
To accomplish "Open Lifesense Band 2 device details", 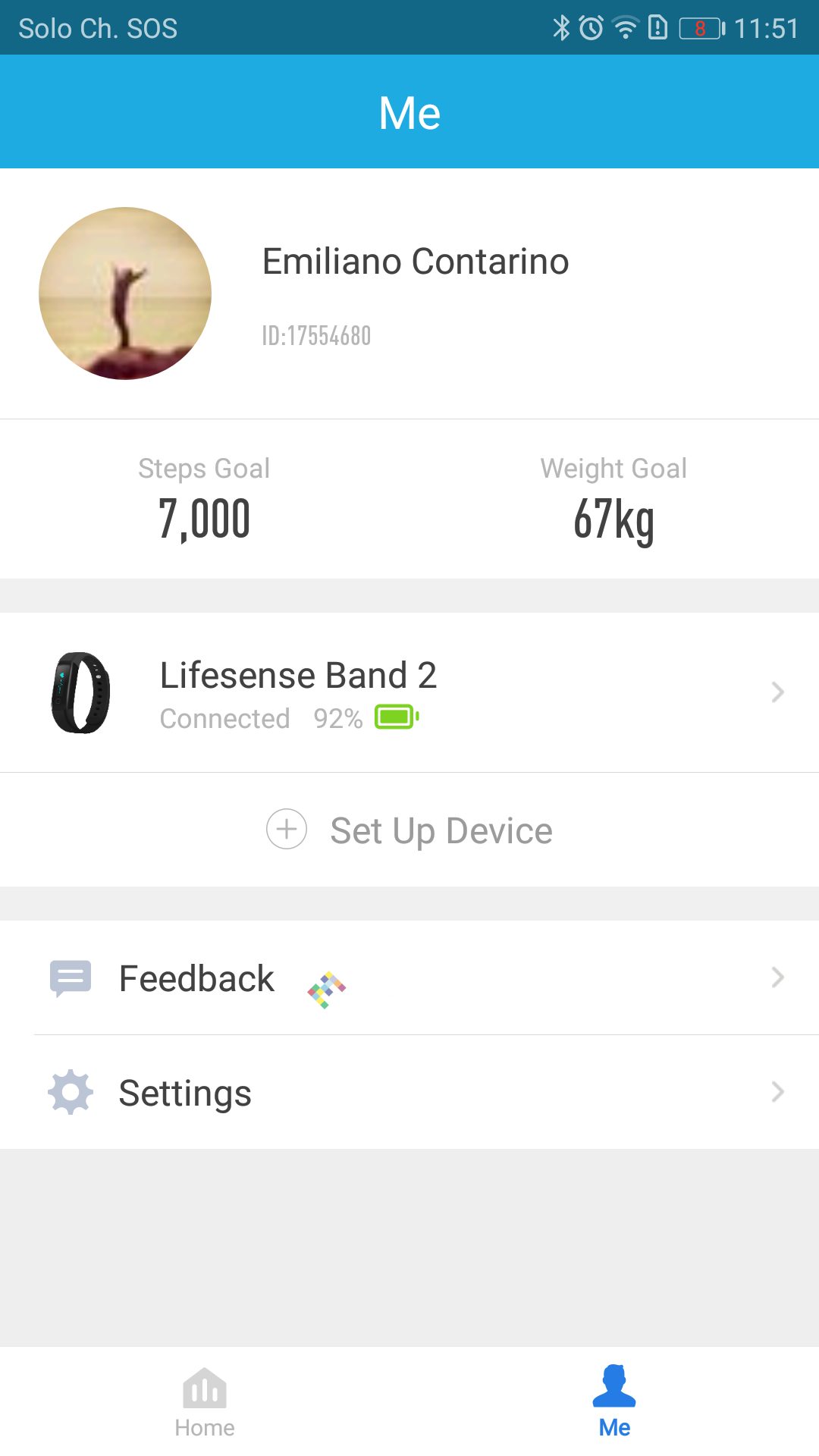I will 409,692.
